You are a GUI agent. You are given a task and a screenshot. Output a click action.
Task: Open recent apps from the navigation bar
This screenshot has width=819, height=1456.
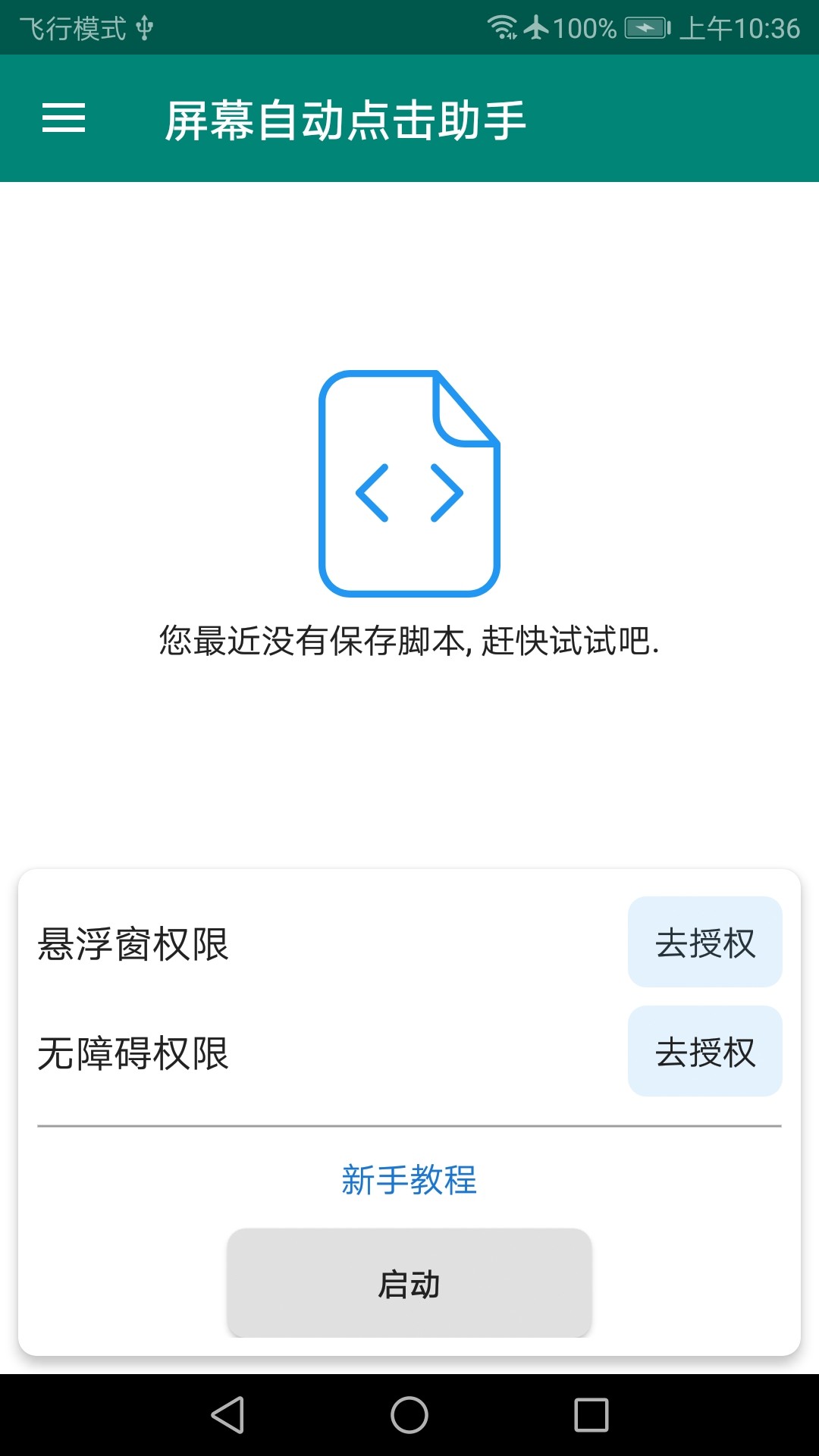(x=591, y=1415)
